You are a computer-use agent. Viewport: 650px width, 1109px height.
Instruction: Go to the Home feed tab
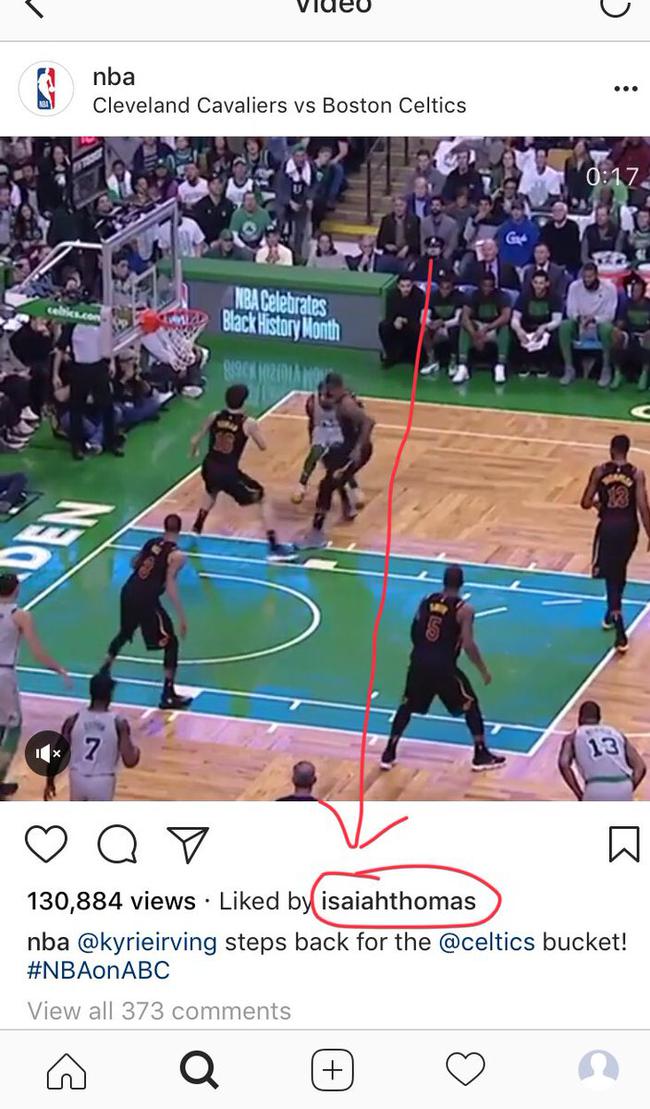pyautogui.click(x=66, y=1071)
